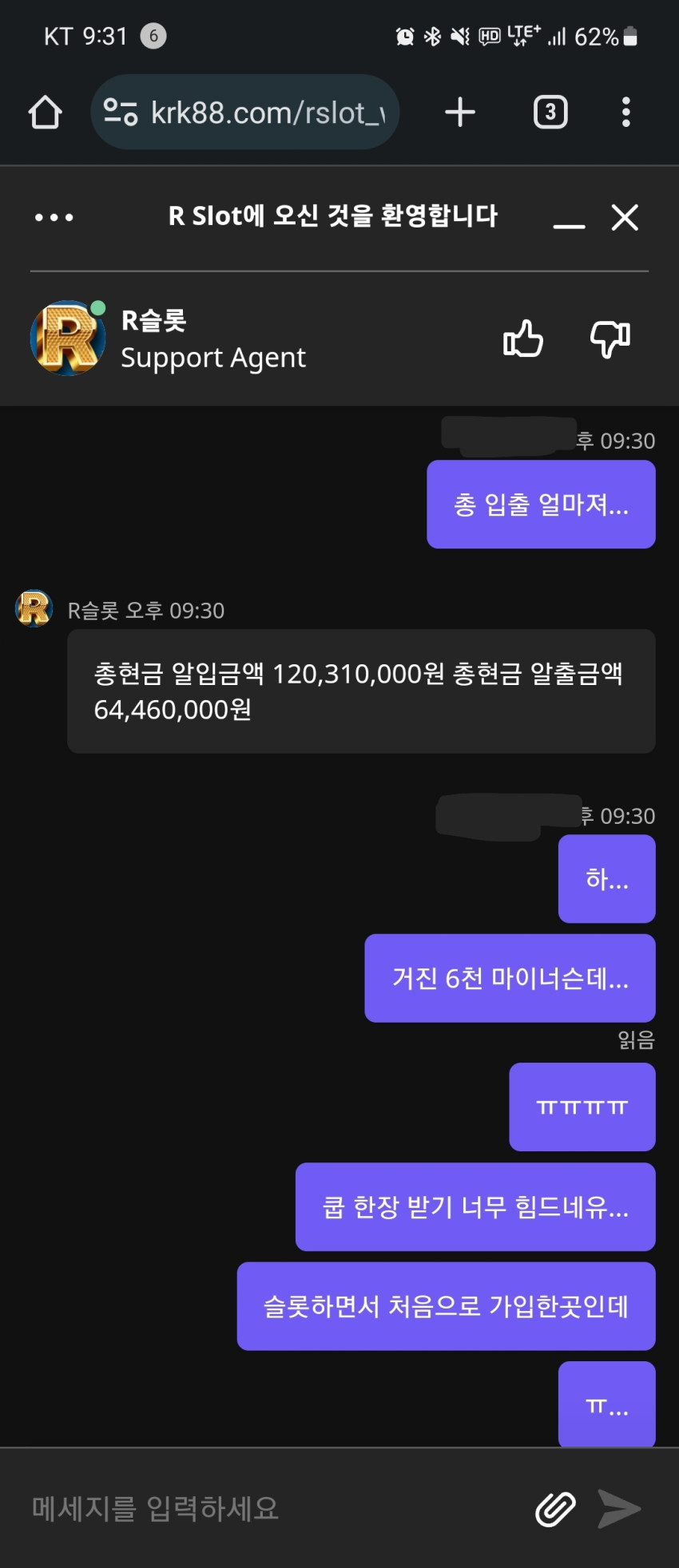The height and width of the screenshot is (1568, 679).
Task: Rate the support agent thumbs down
Action: [x=610, y=339]
